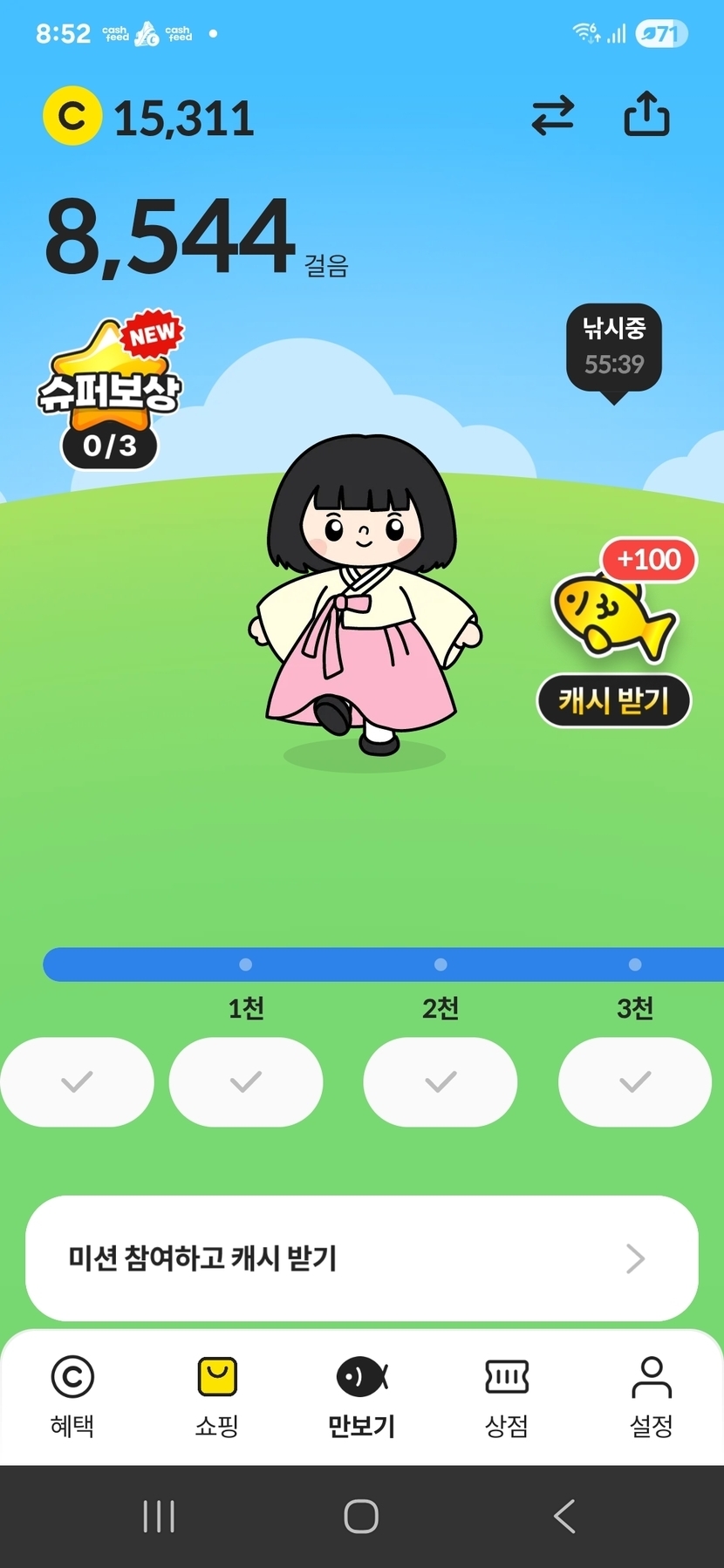The width and height of the screenshot is (724, 1568).
Task: Open the cash balance 15,311
Action: point(148,117)
